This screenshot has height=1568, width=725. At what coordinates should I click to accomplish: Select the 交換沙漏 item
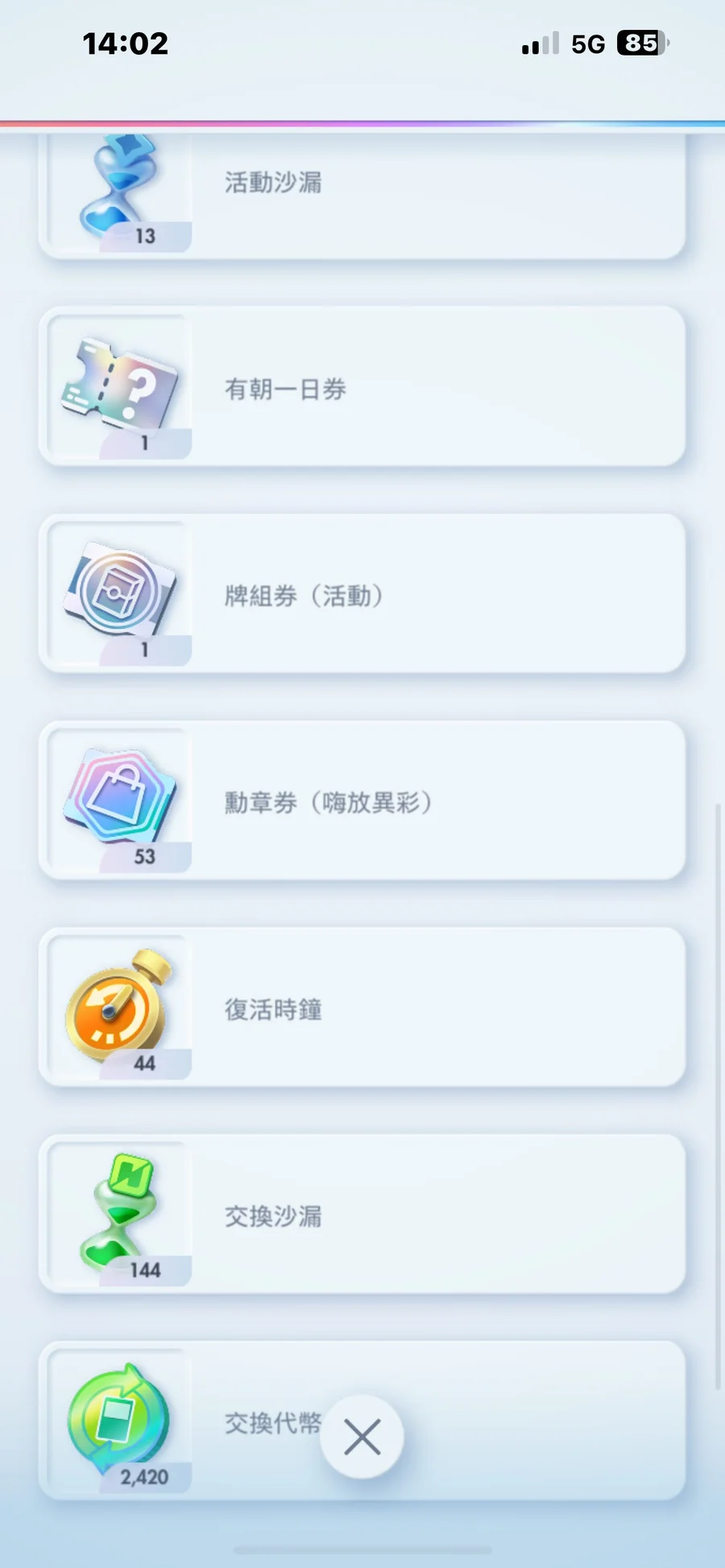(362, 1214)
